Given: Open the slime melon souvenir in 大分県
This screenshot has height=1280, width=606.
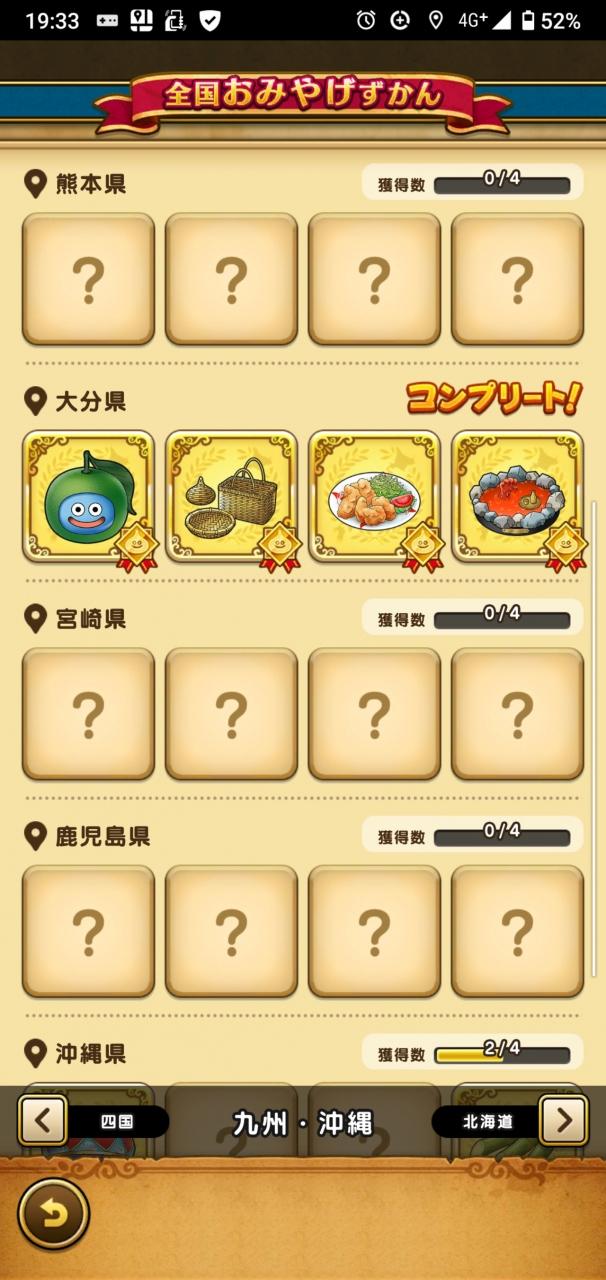Looking at the screenshot, I should (x=88, y=497).
